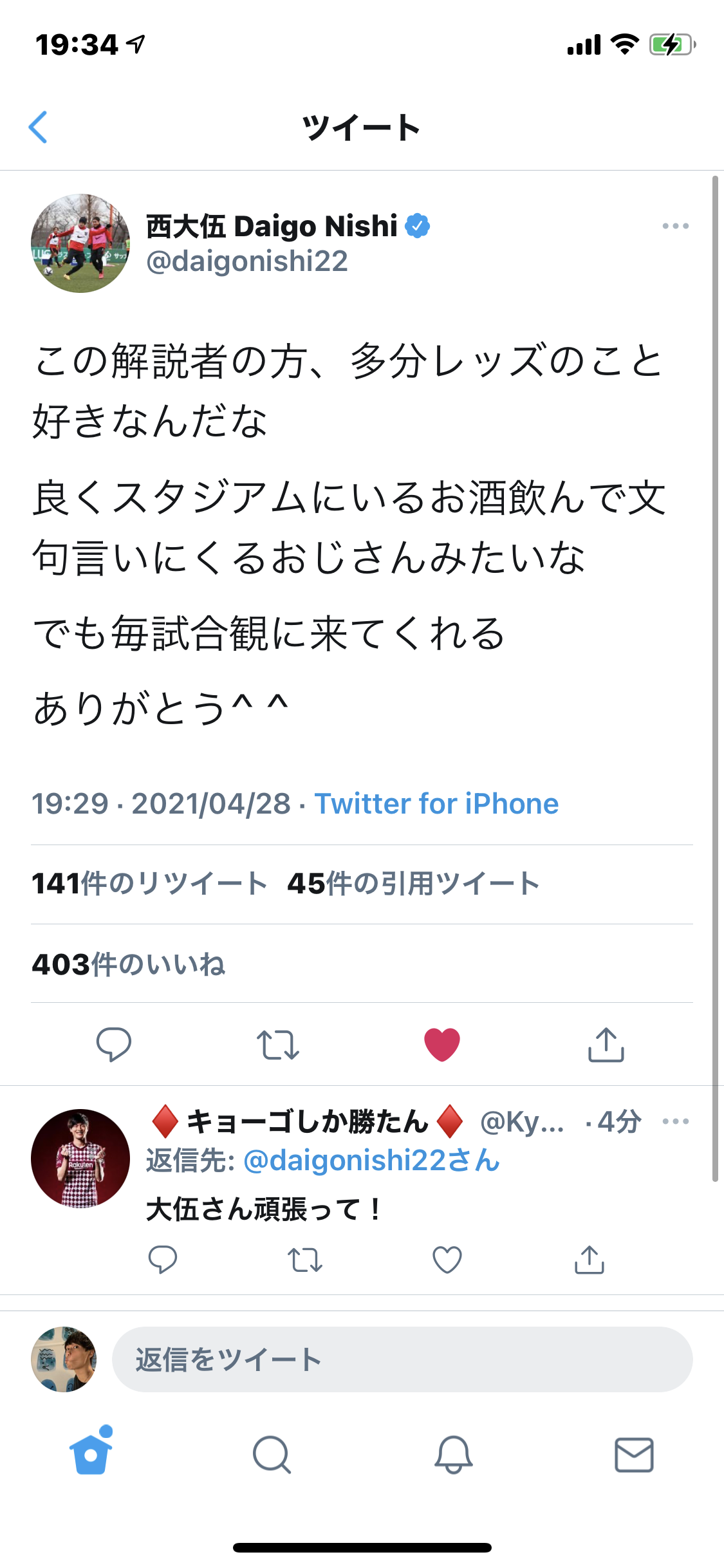Unlike Daigo Nishi's tweet
724x1568 pixels.
(x=442, y=1044)
